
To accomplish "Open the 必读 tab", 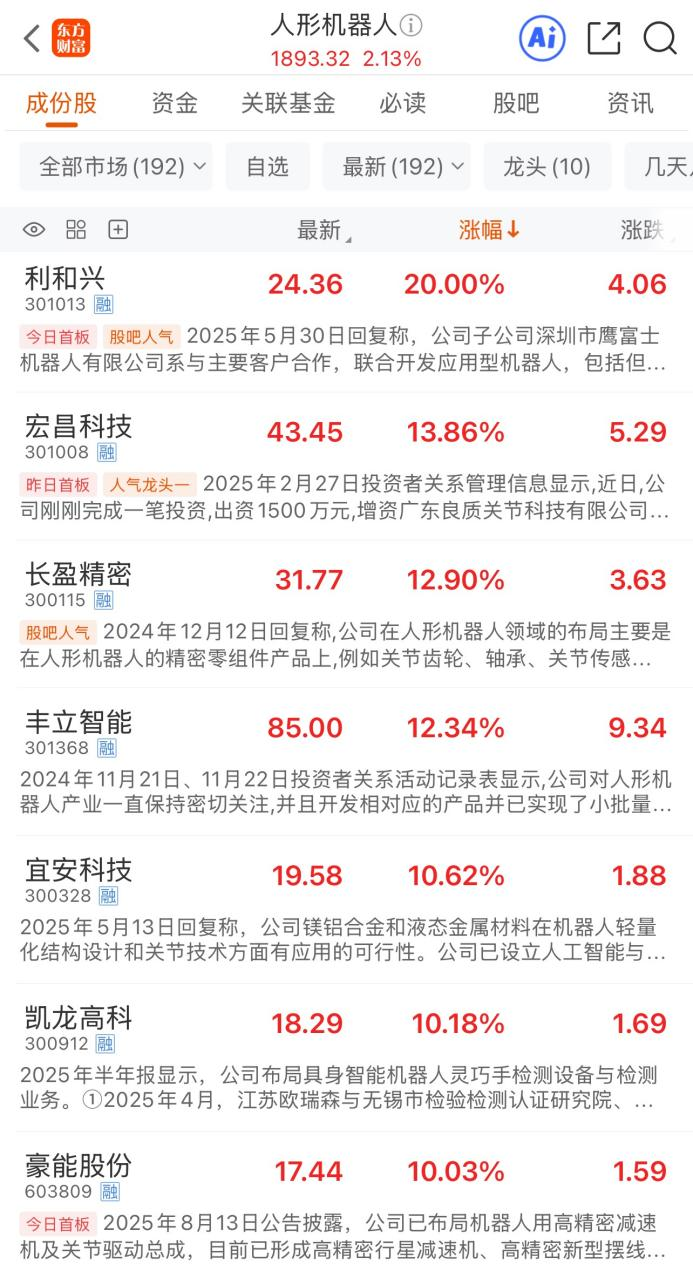I will click(402, 103).
